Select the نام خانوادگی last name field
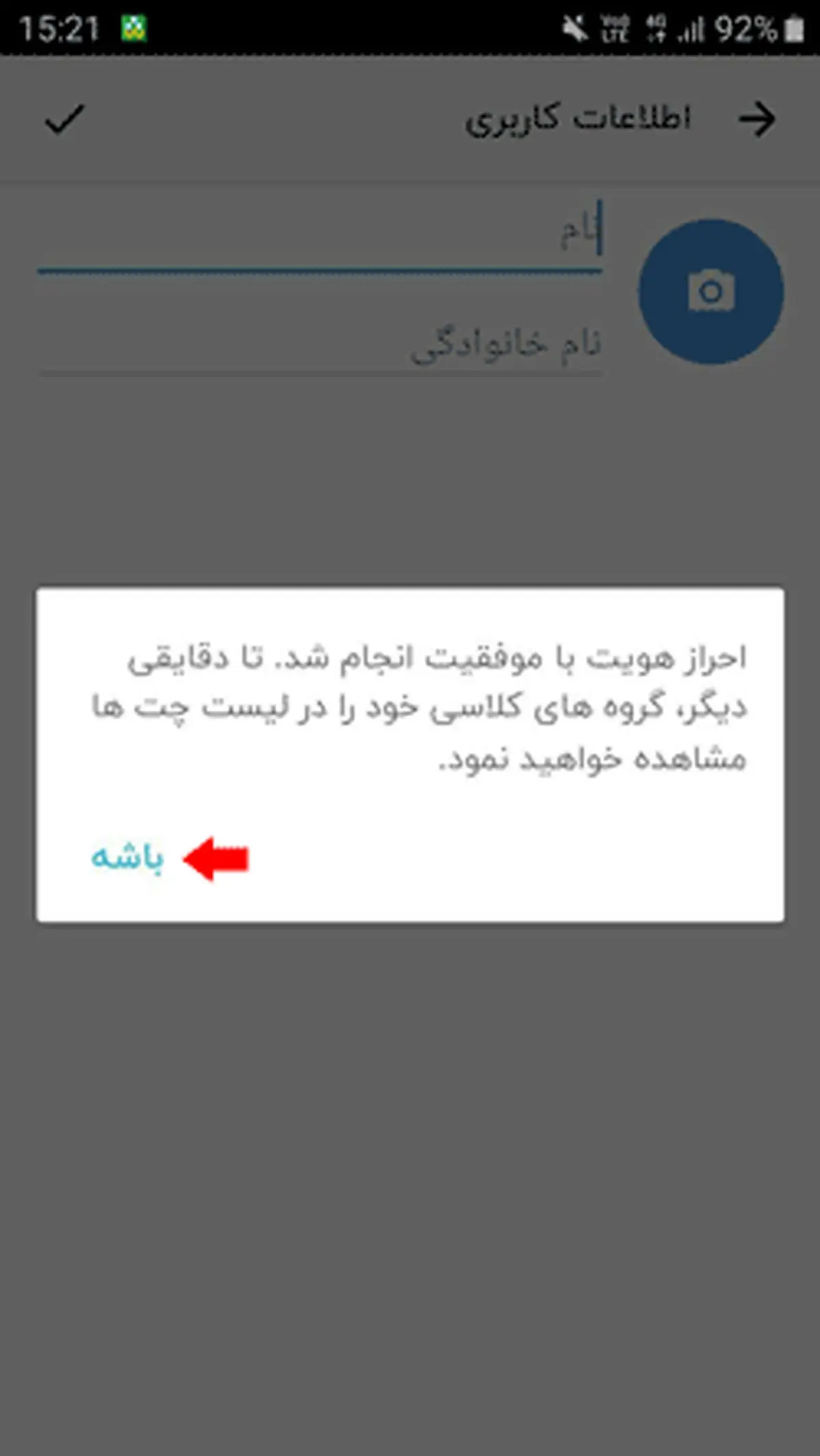820x1456 pixels. 319,344
